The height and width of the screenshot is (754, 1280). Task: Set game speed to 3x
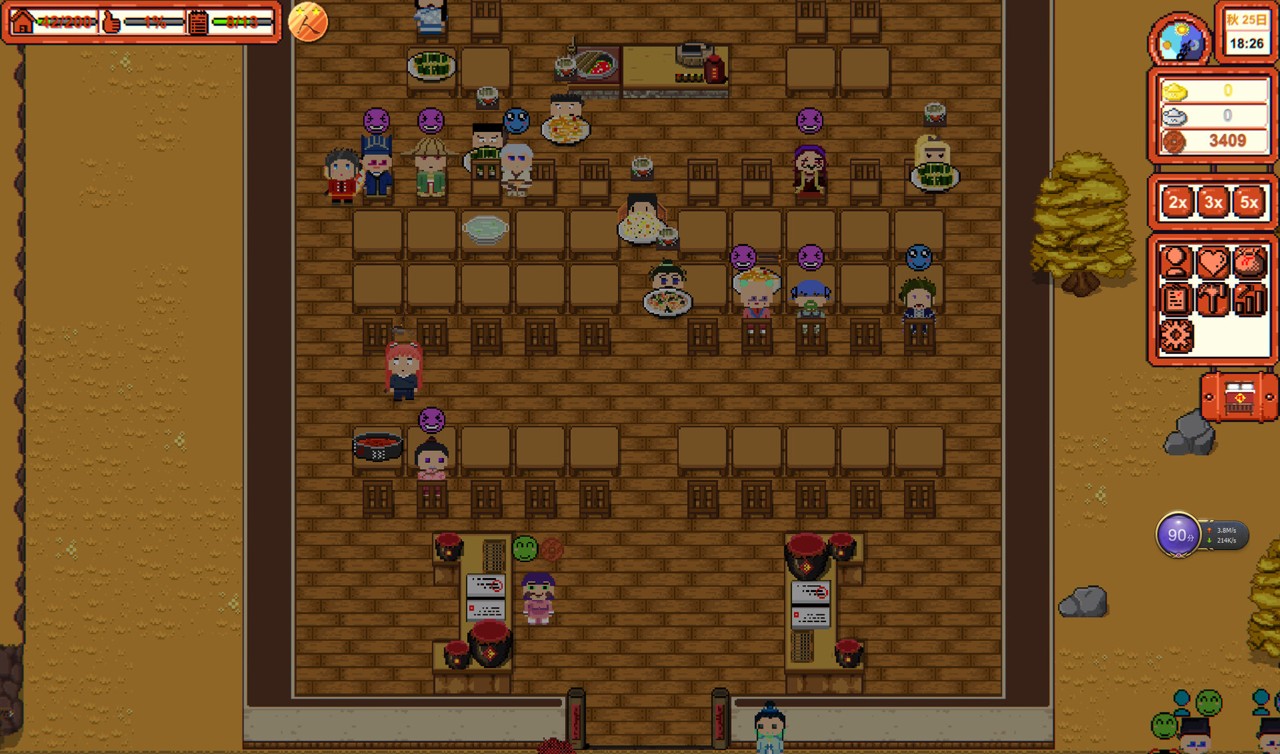[x=1213, y=203]
